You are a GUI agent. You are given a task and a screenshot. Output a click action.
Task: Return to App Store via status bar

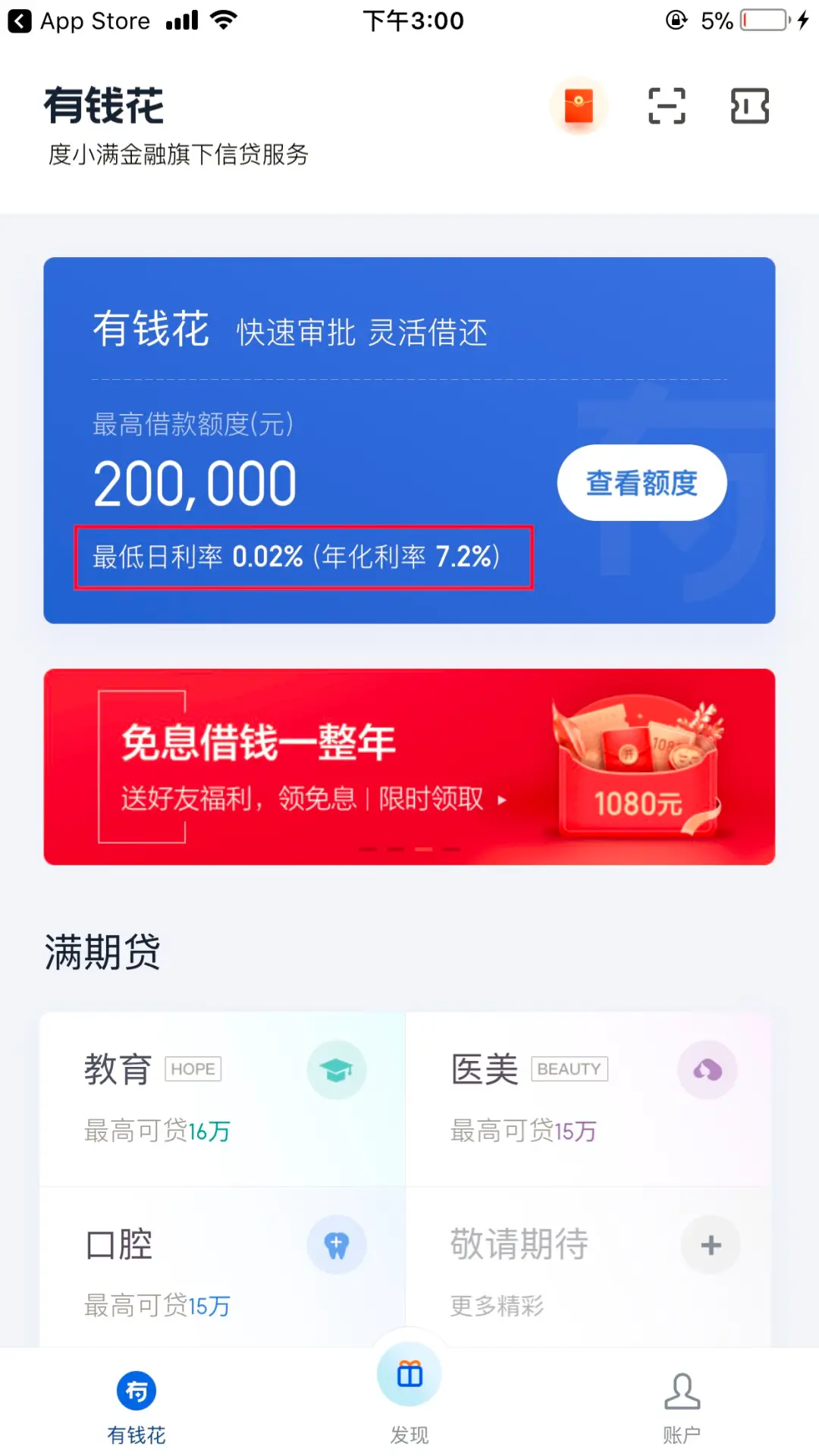[79, 21]
